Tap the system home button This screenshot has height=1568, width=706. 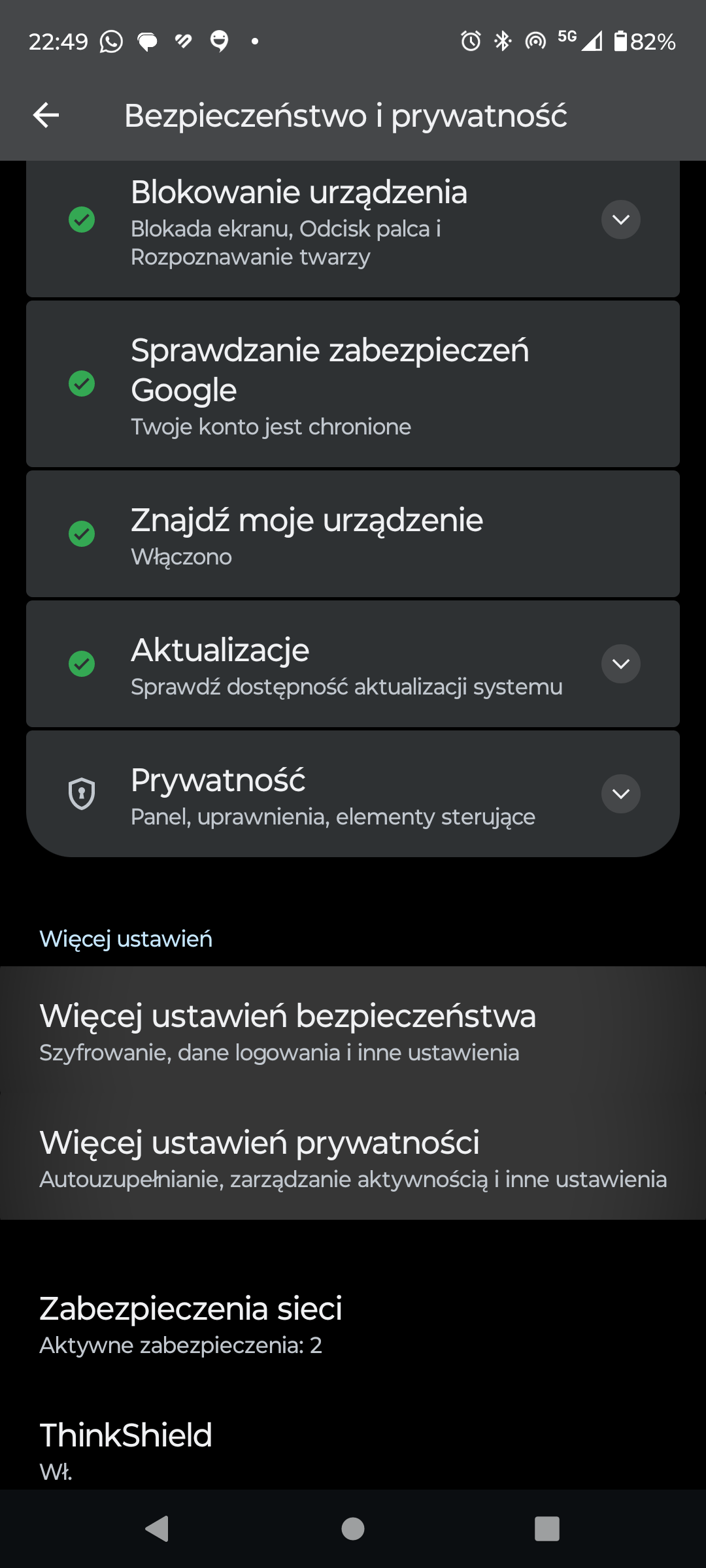click(353, 1529)
